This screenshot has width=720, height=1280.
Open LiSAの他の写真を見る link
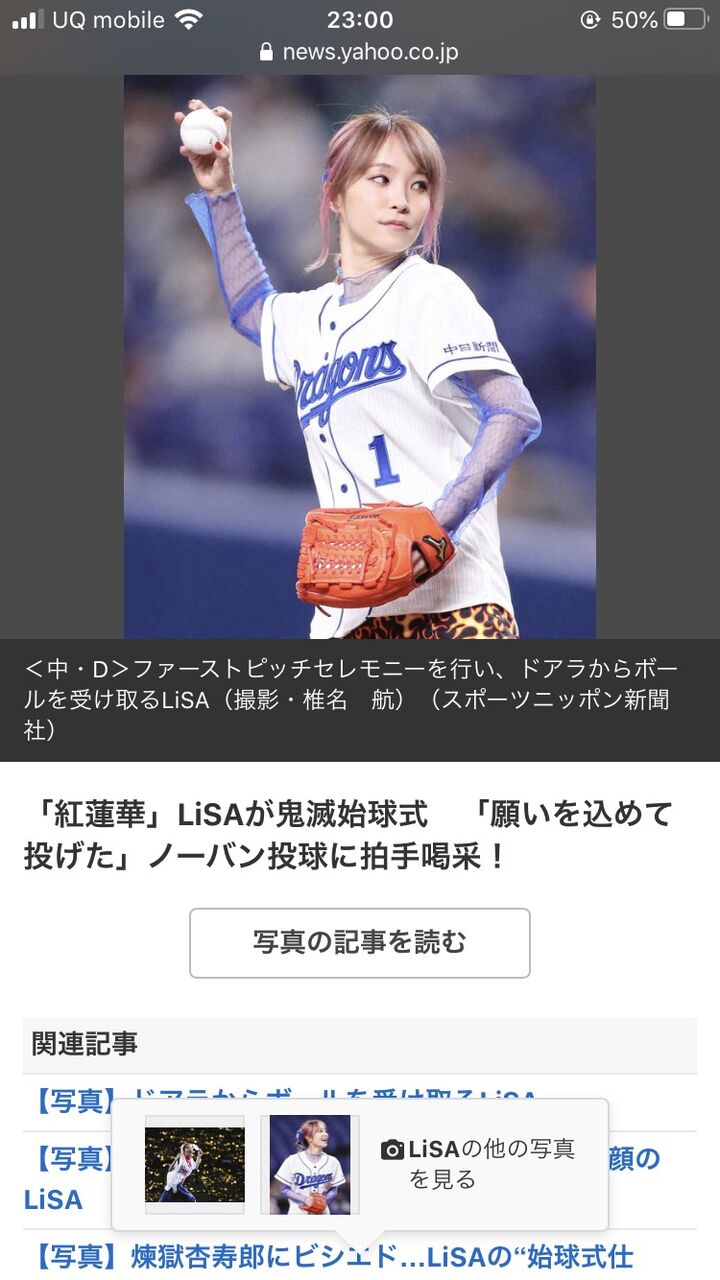tap(480, 1164)
